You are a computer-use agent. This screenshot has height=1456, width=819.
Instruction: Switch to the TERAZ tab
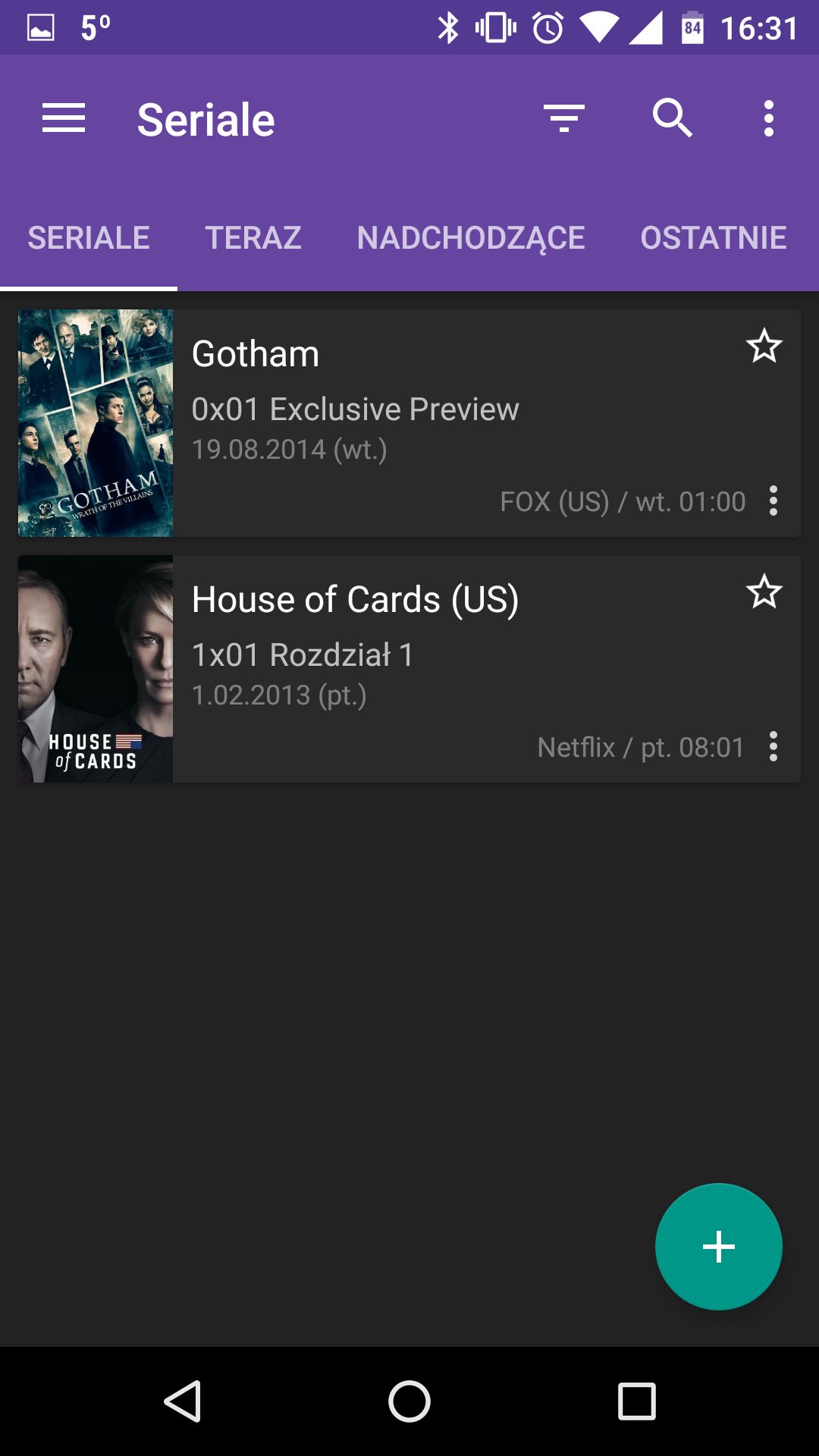[x=253, y=237]
